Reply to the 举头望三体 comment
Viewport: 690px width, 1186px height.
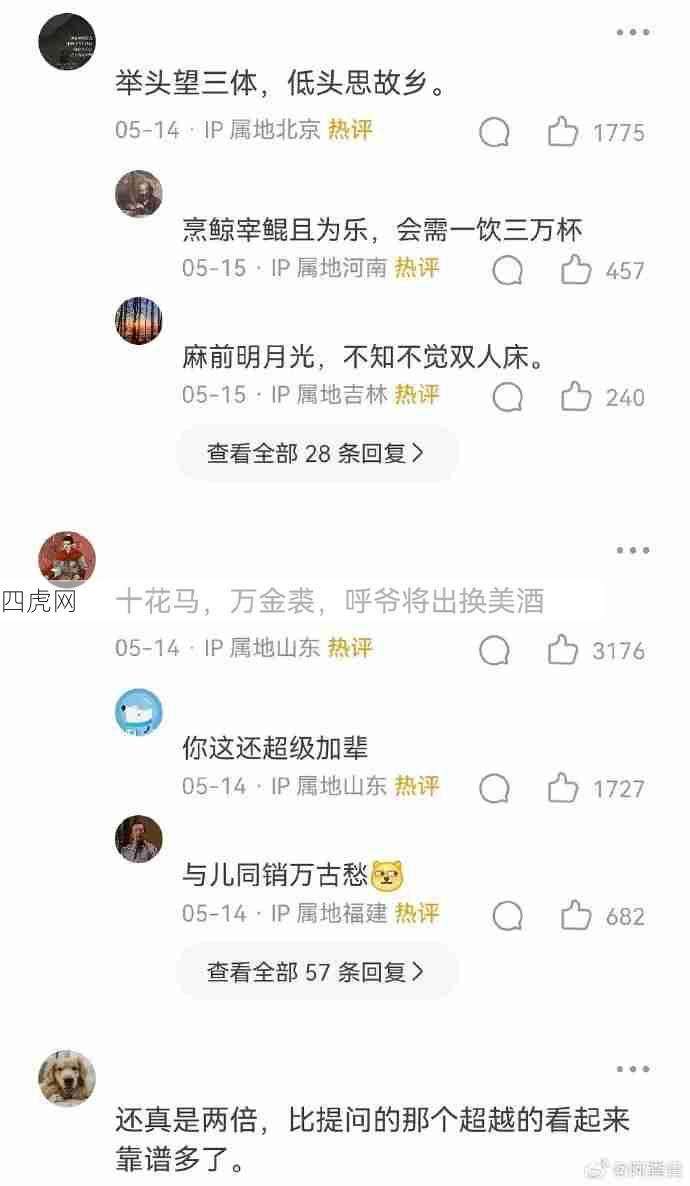pos(494,132)
